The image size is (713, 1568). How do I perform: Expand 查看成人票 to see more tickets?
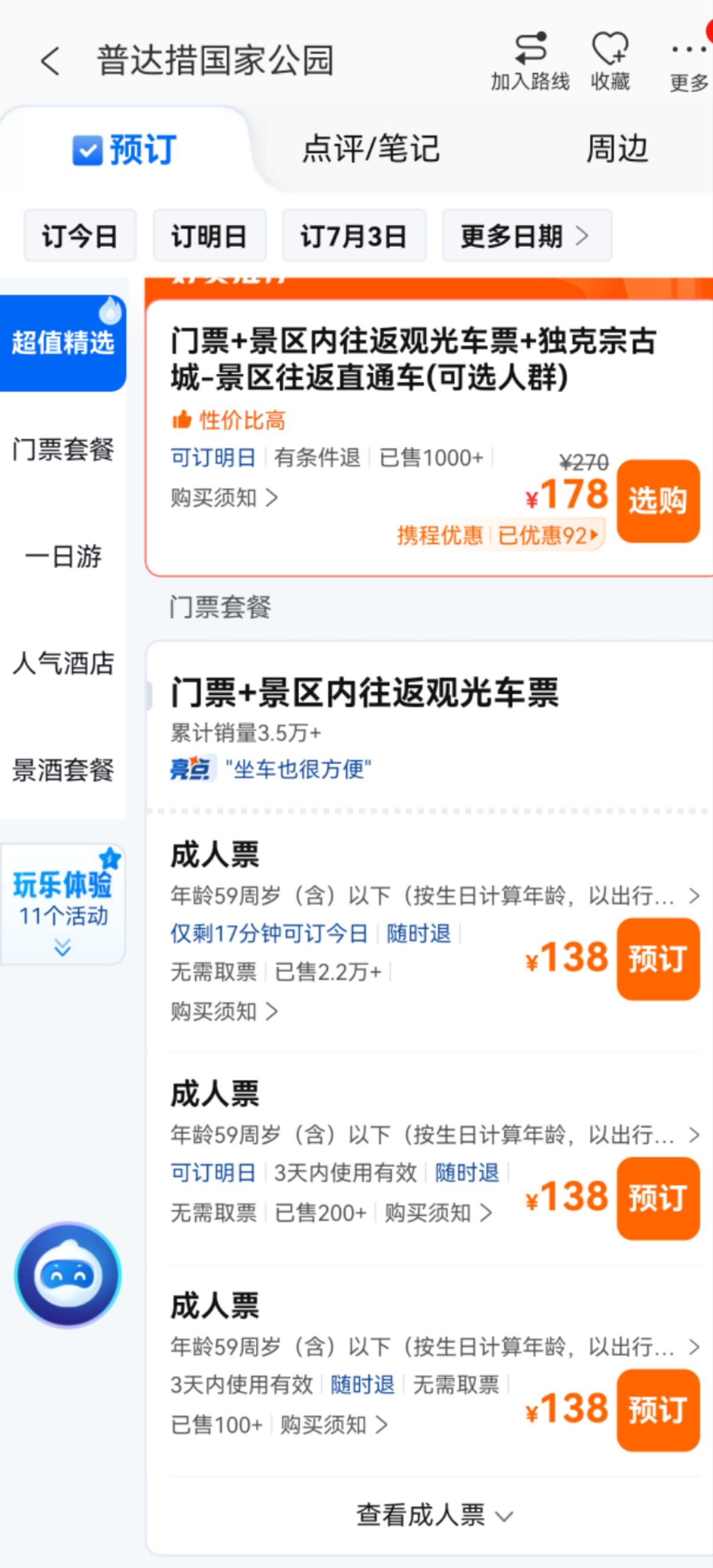coord(434,1514)
